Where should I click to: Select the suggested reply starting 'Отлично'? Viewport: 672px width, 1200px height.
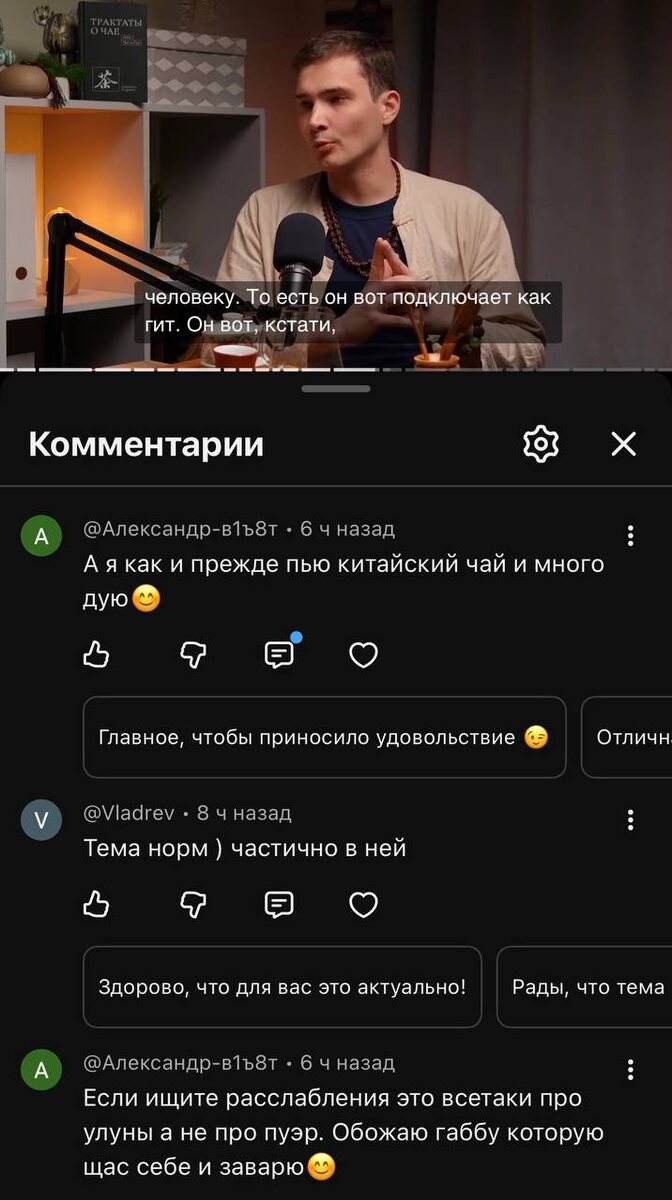click(x=630, y=738)
